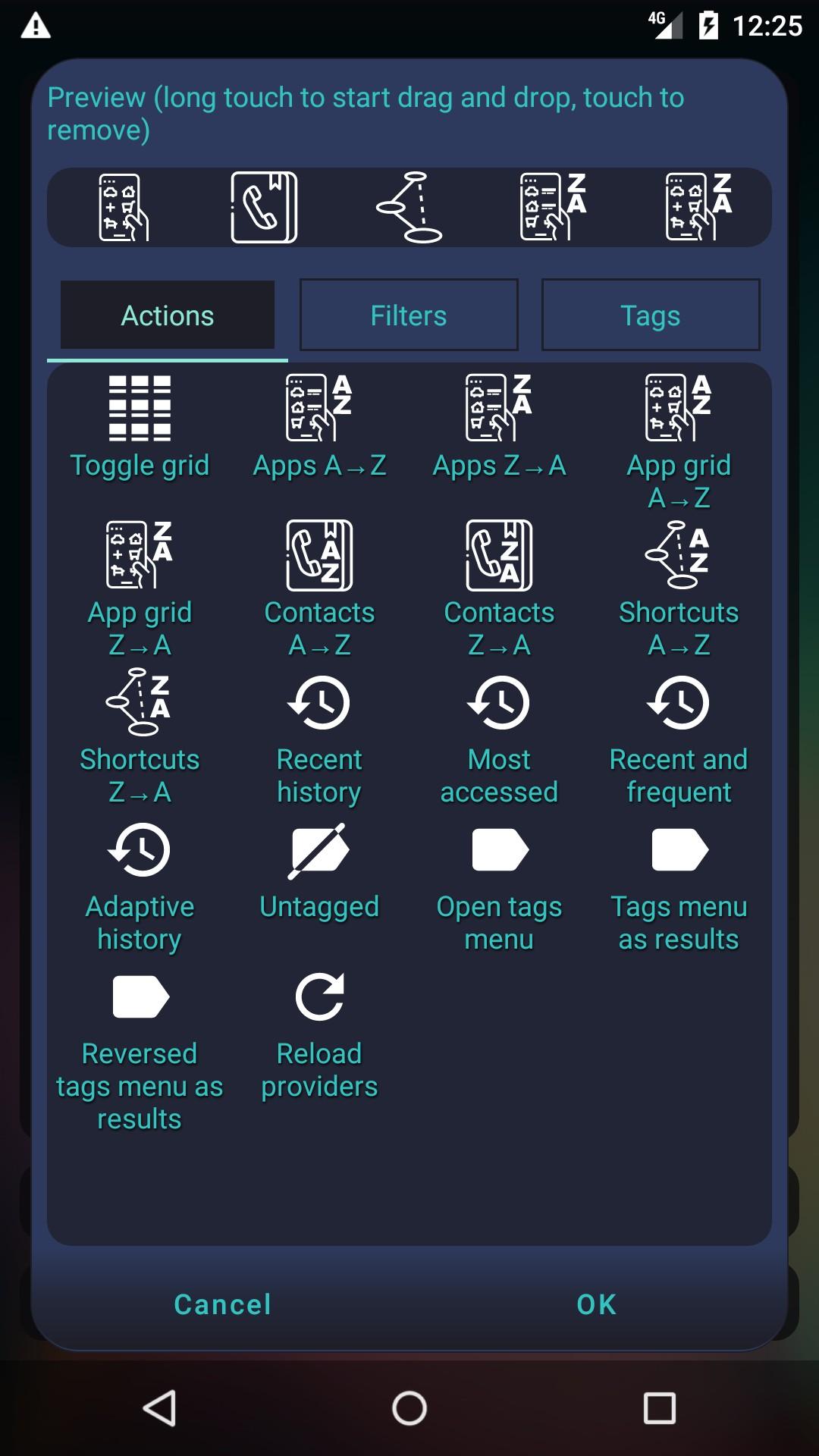Add Most accessed action

(499, 736)
